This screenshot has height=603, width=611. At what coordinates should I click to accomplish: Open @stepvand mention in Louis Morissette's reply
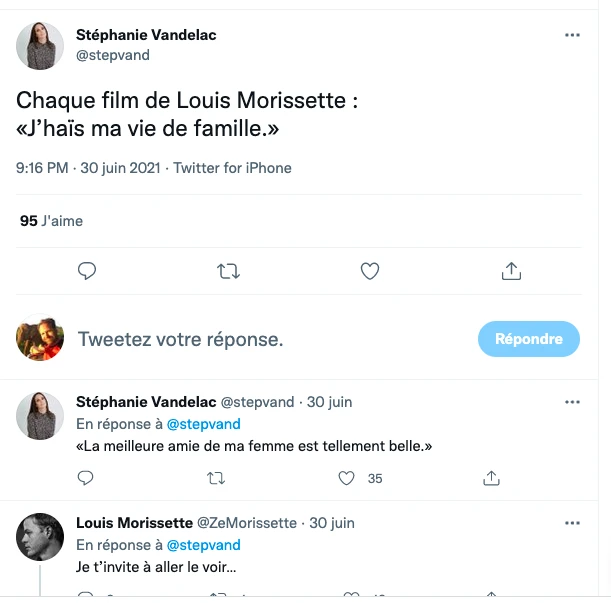[x=203, y=545]
